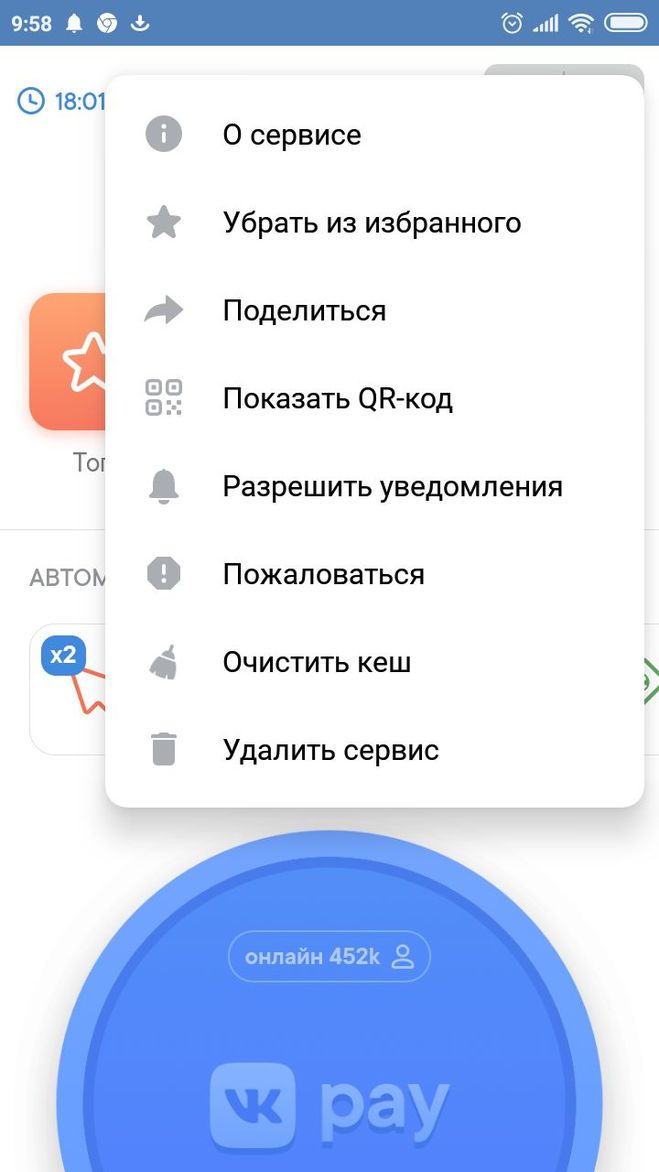Report the service via 'Пожаловаться'

pyautogui.click(x=323, y=575)
